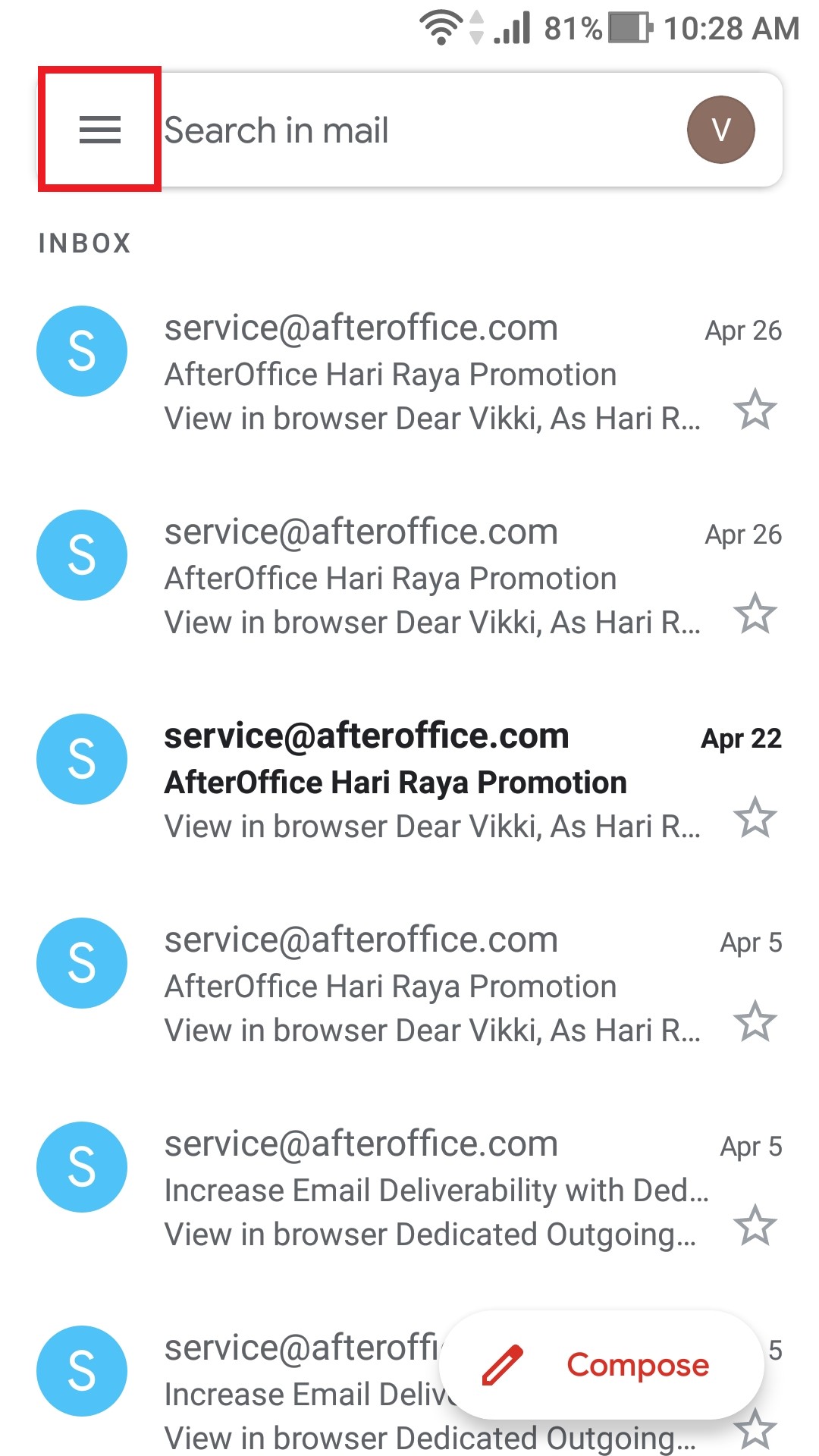Viewport: 819px width, 1456px height.
Task: Open the V account profile avatar
Action: (720, 130)
